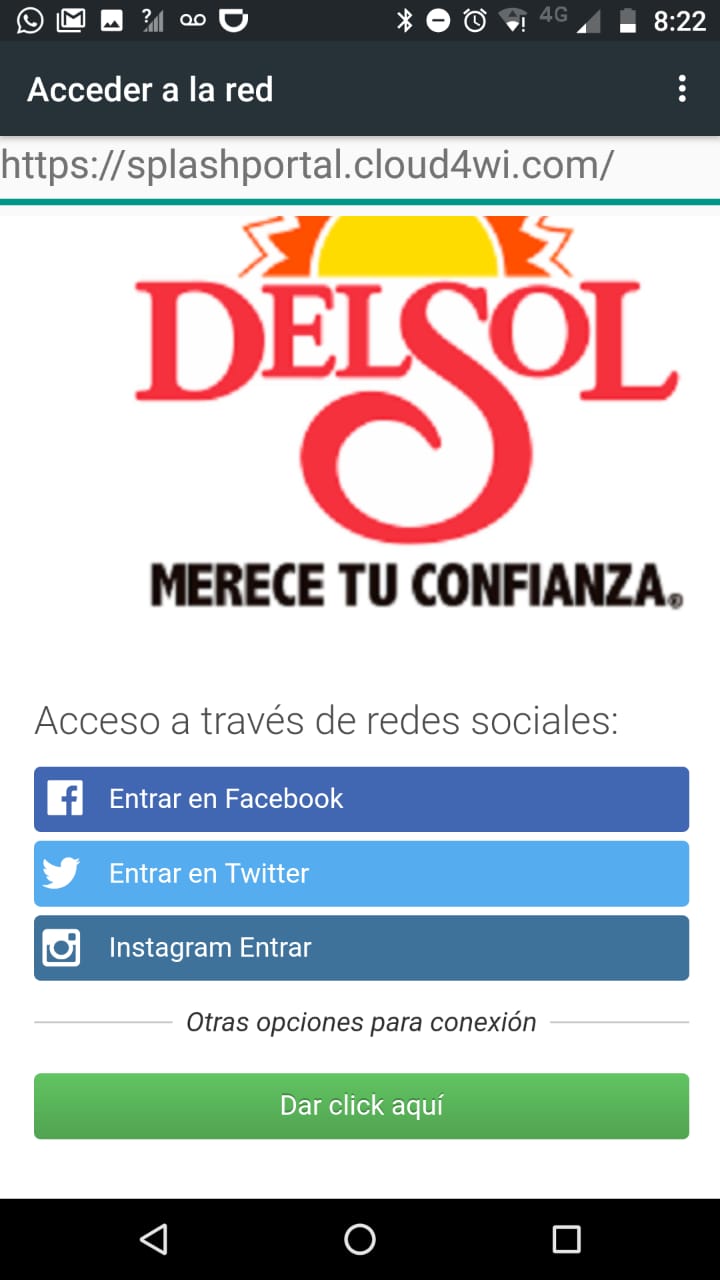The image size is (720, 1280).
Task: Open the overflow menu with three dots
Action: point(683,89)
